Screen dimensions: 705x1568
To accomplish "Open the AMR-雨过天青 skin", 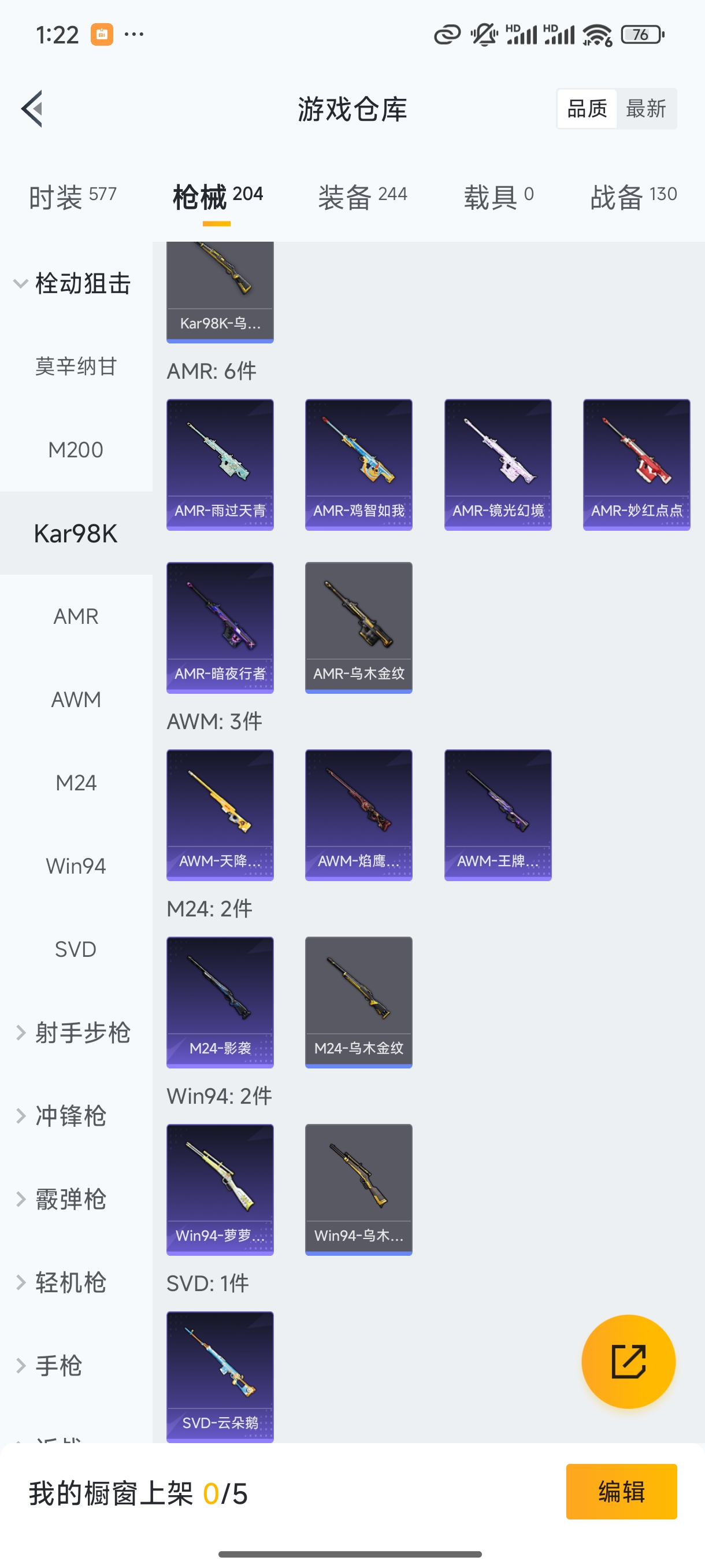I will [x=220, y=464].
